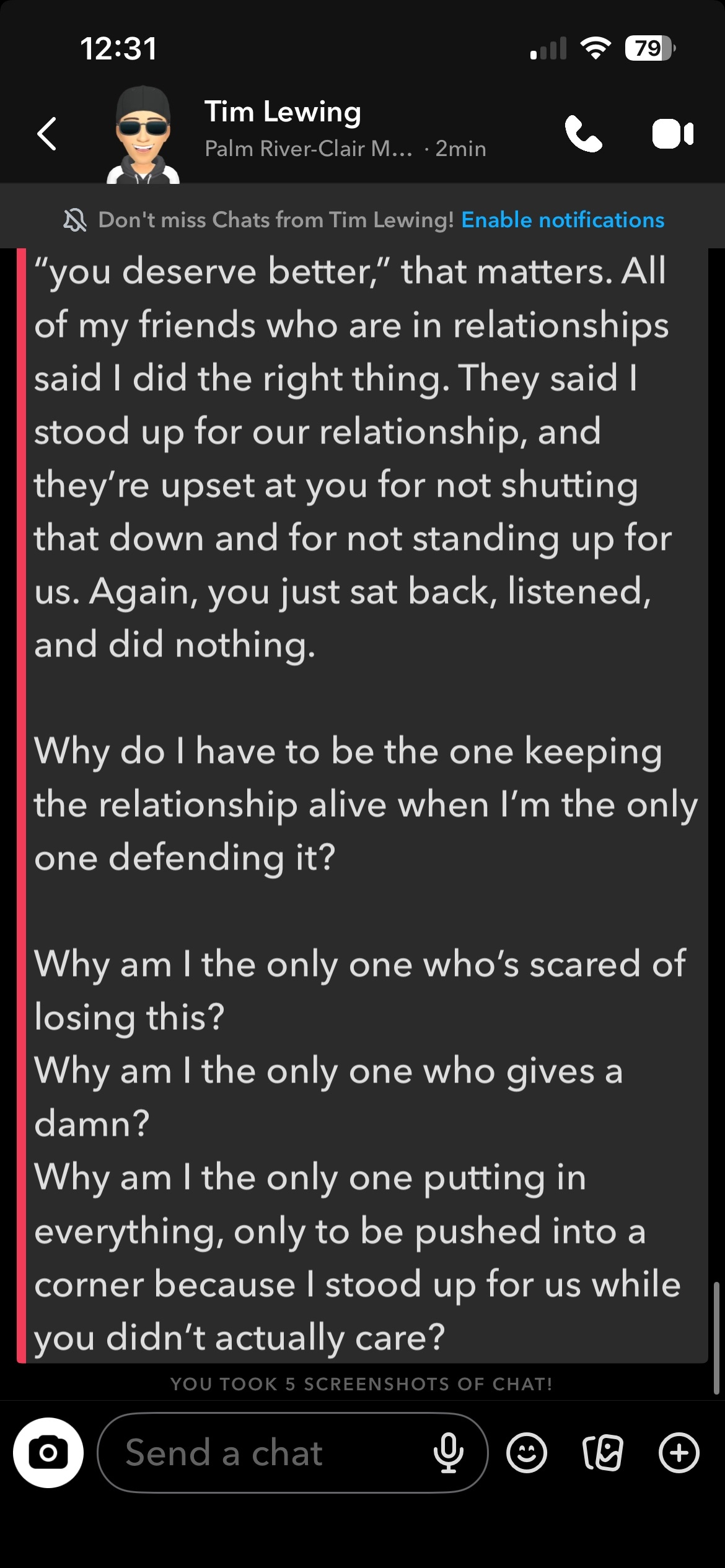Go back to the chat list

pyautogui.click(x=47, y=134)
